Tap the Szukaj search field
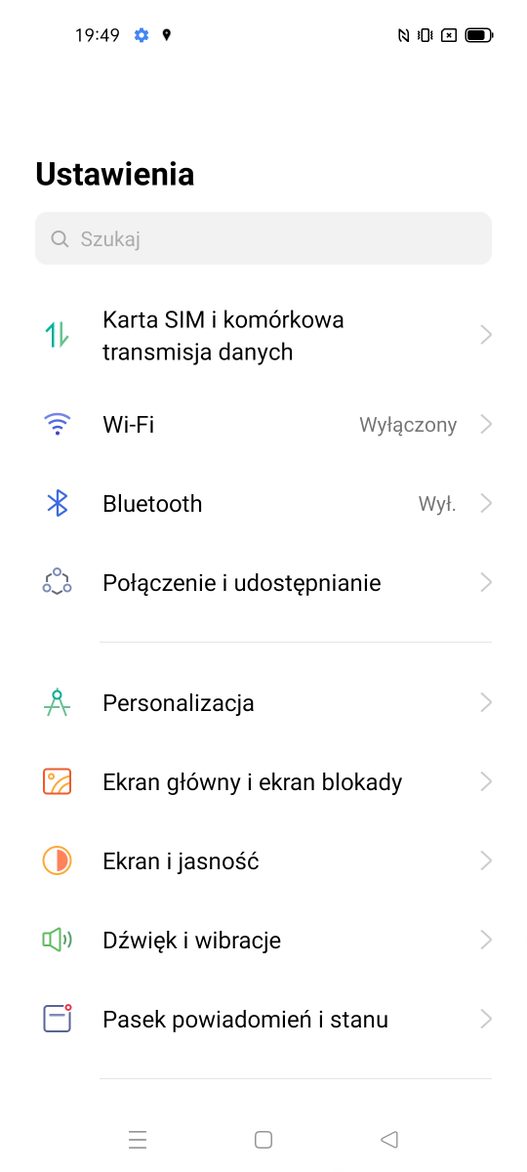 click(263, 238)
